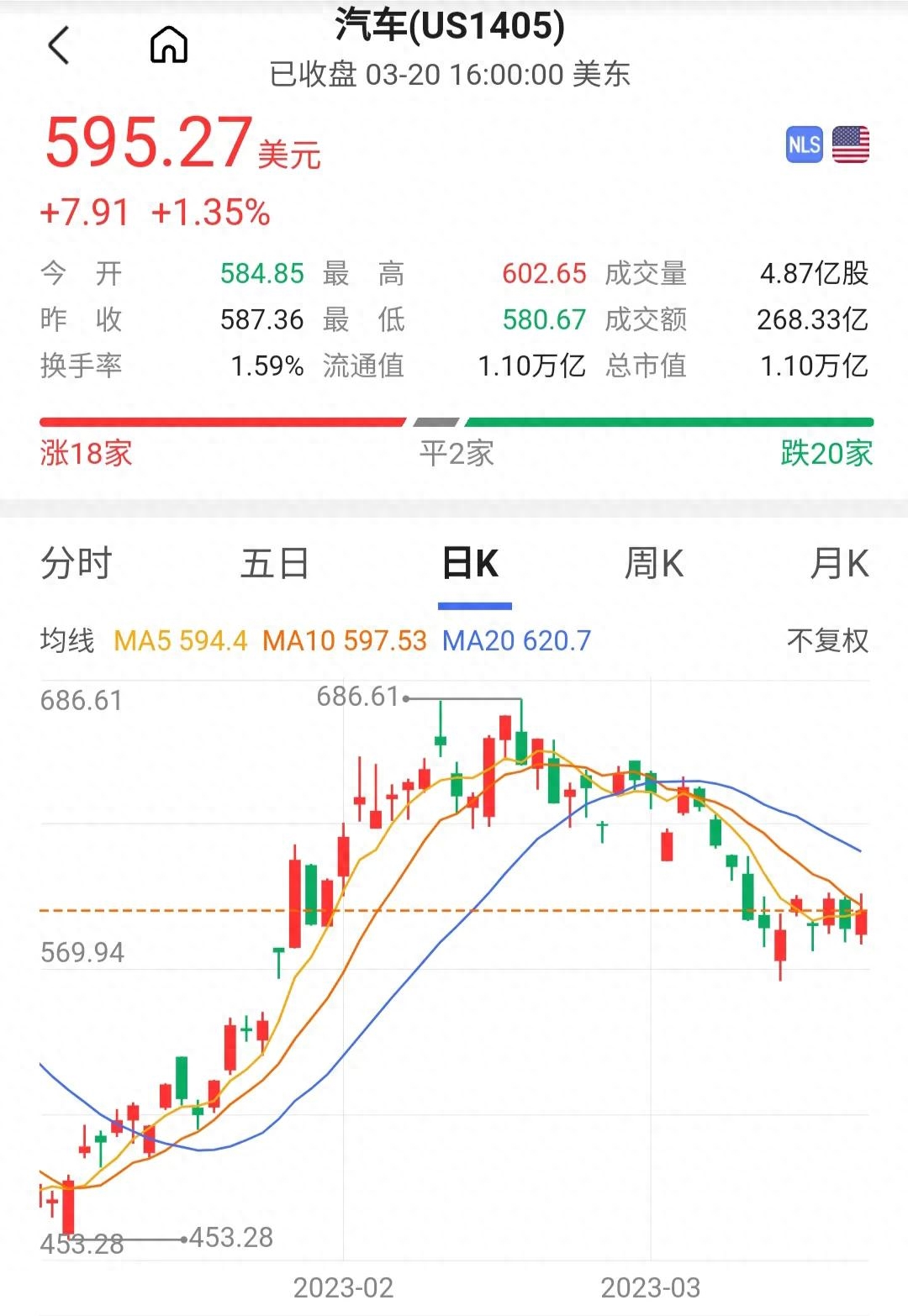Go back using the arrow icon
Image resolution: width=908 pixels, height=1316 pixels.
coord(59,45)
